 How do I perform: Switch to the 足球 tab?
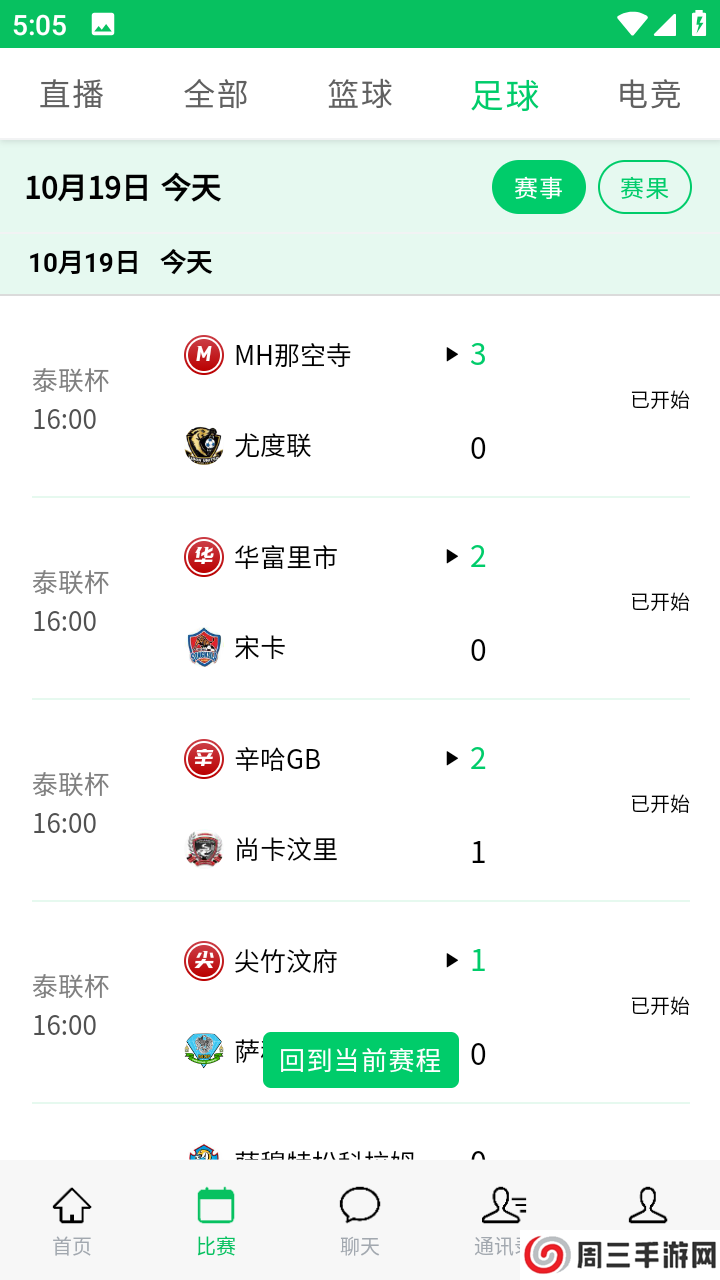tap(504, 94)
